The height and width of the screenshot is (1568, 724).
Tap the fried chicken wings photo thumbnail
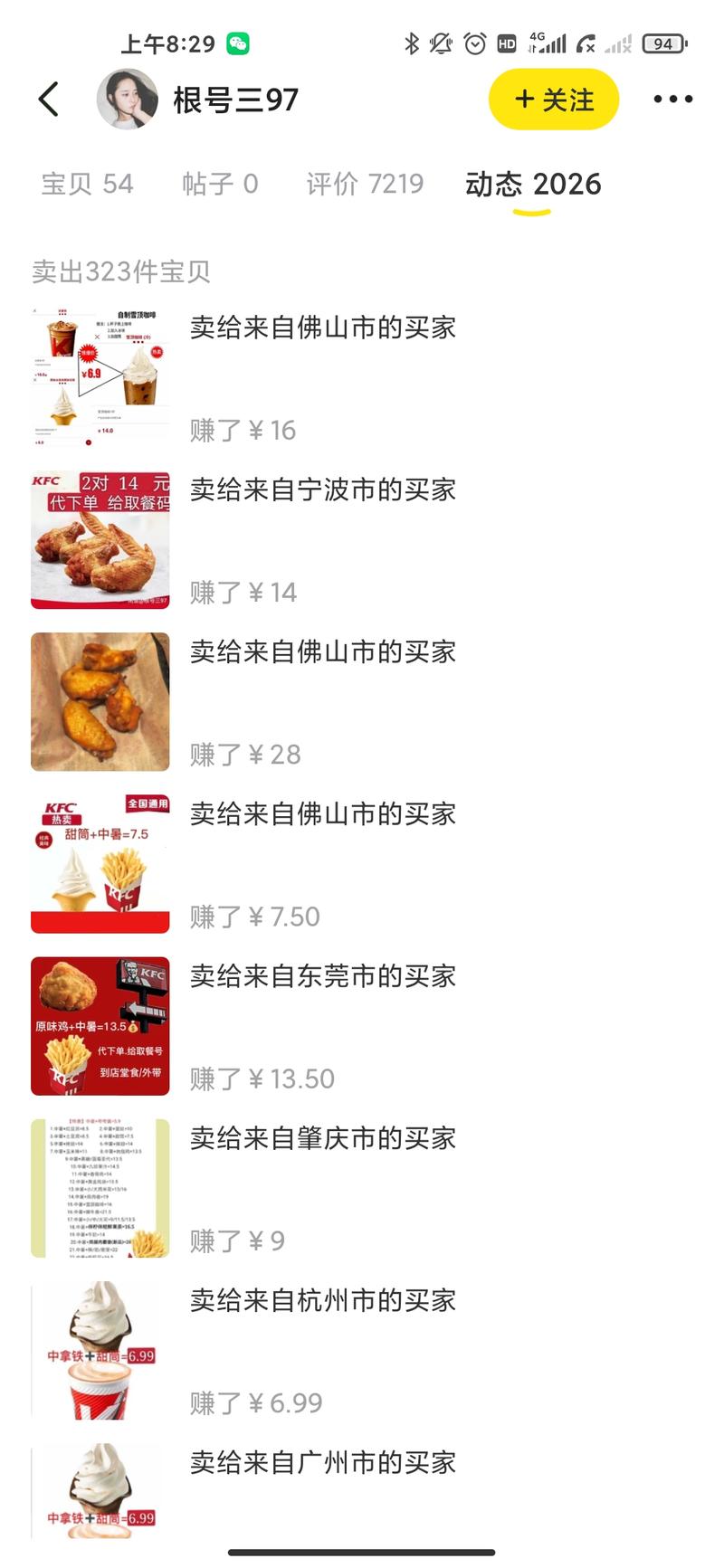tap(99, 701)
